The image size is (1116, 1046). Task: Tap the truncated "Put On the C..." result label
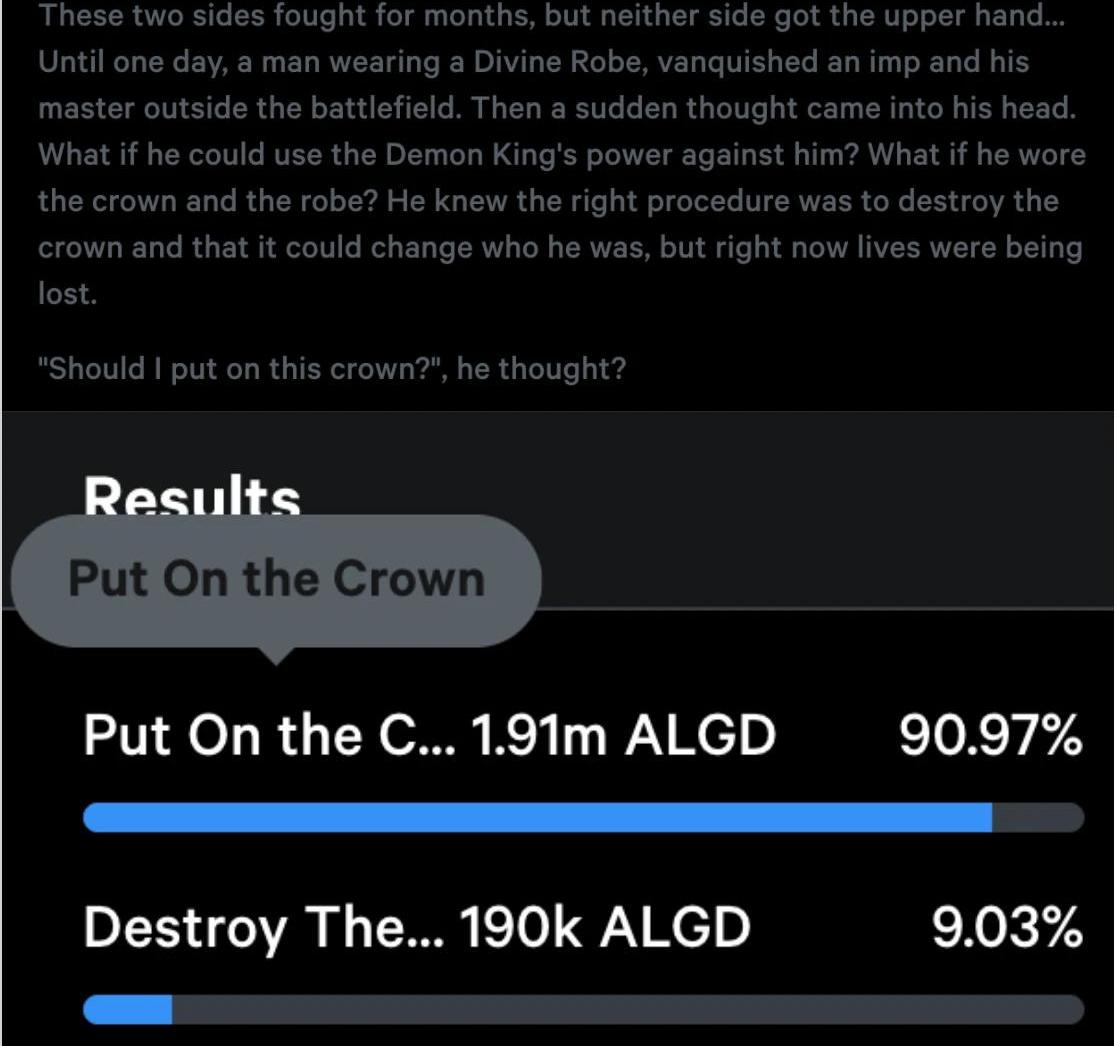pos(268,737)
